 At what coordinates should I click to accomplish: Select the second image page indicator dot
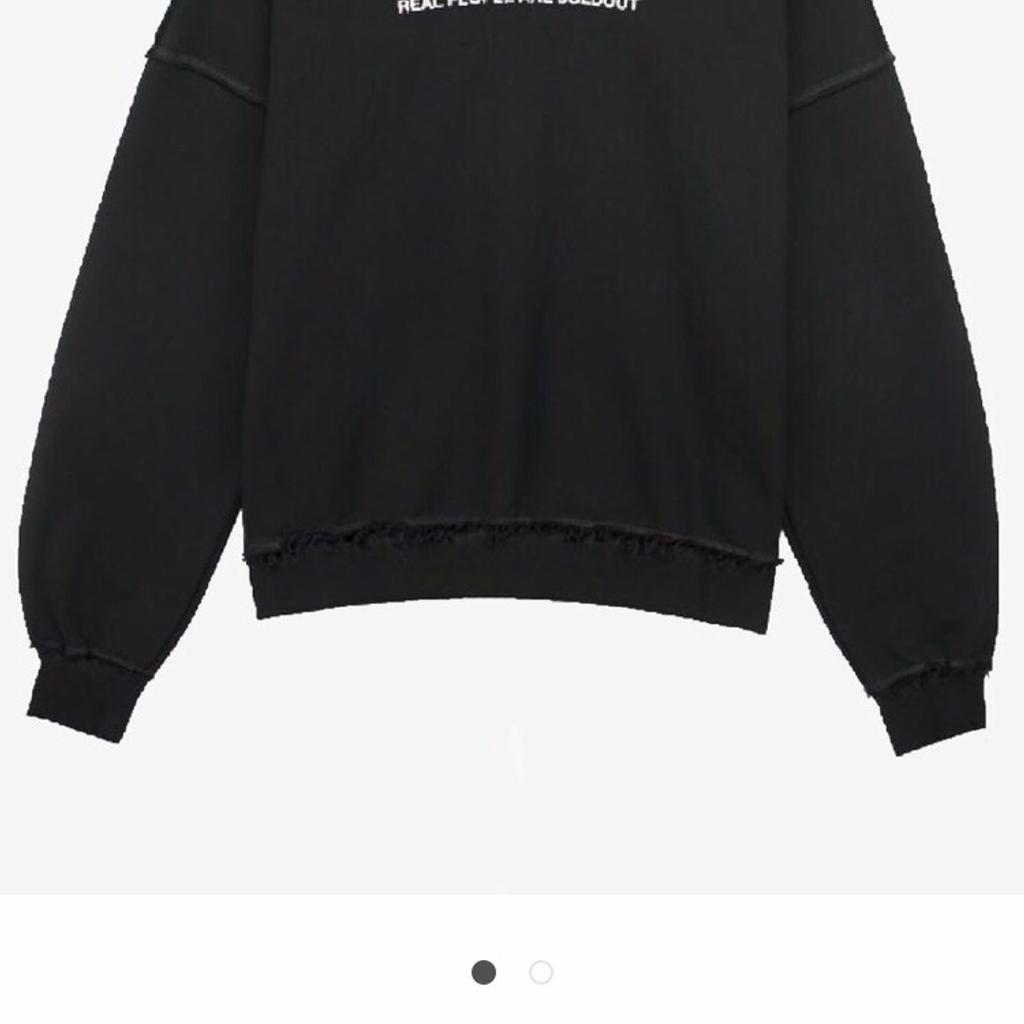541,972
